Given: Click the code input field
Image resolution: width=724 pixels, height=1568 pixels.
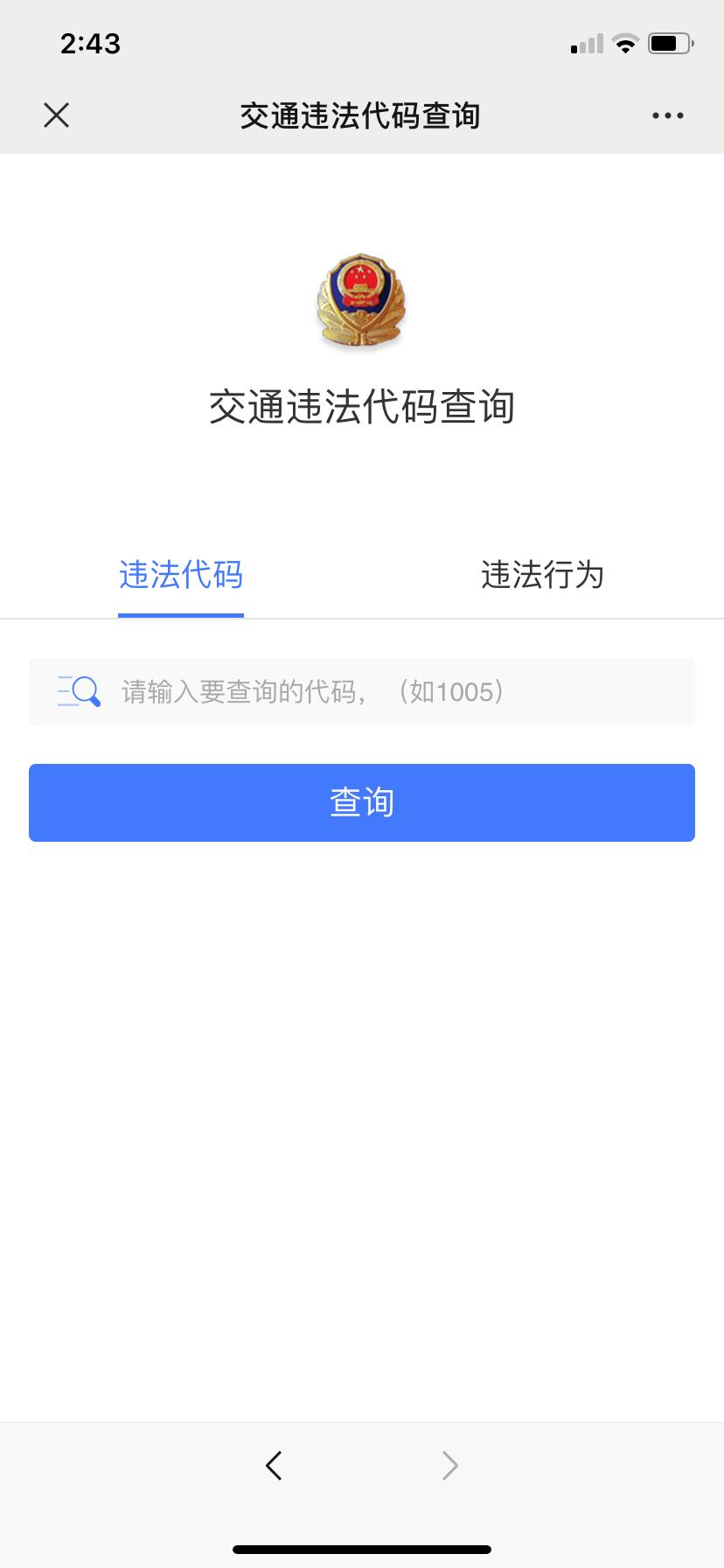Looking at the screenshot, I should click(x=361, y=691).
